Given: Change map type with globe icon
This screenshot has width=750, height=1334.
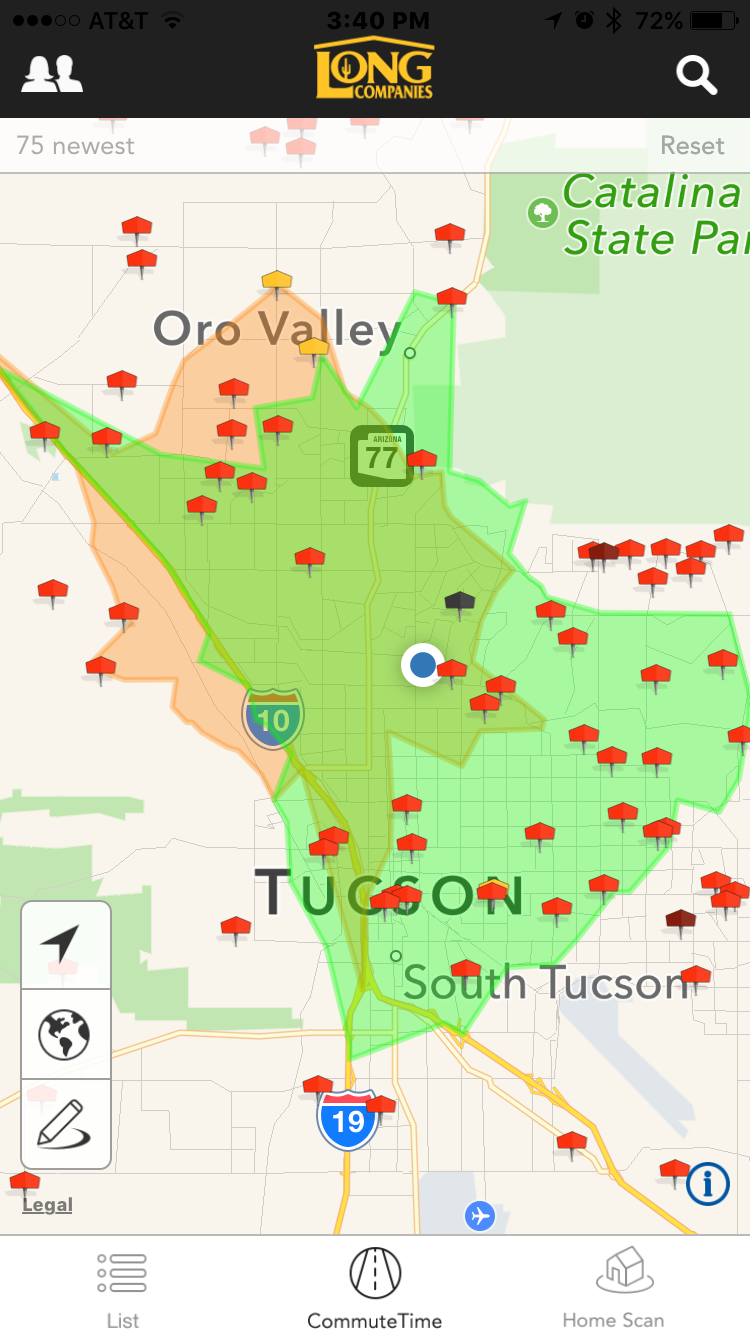Looking at the screenshot, I should [65, 1034].
